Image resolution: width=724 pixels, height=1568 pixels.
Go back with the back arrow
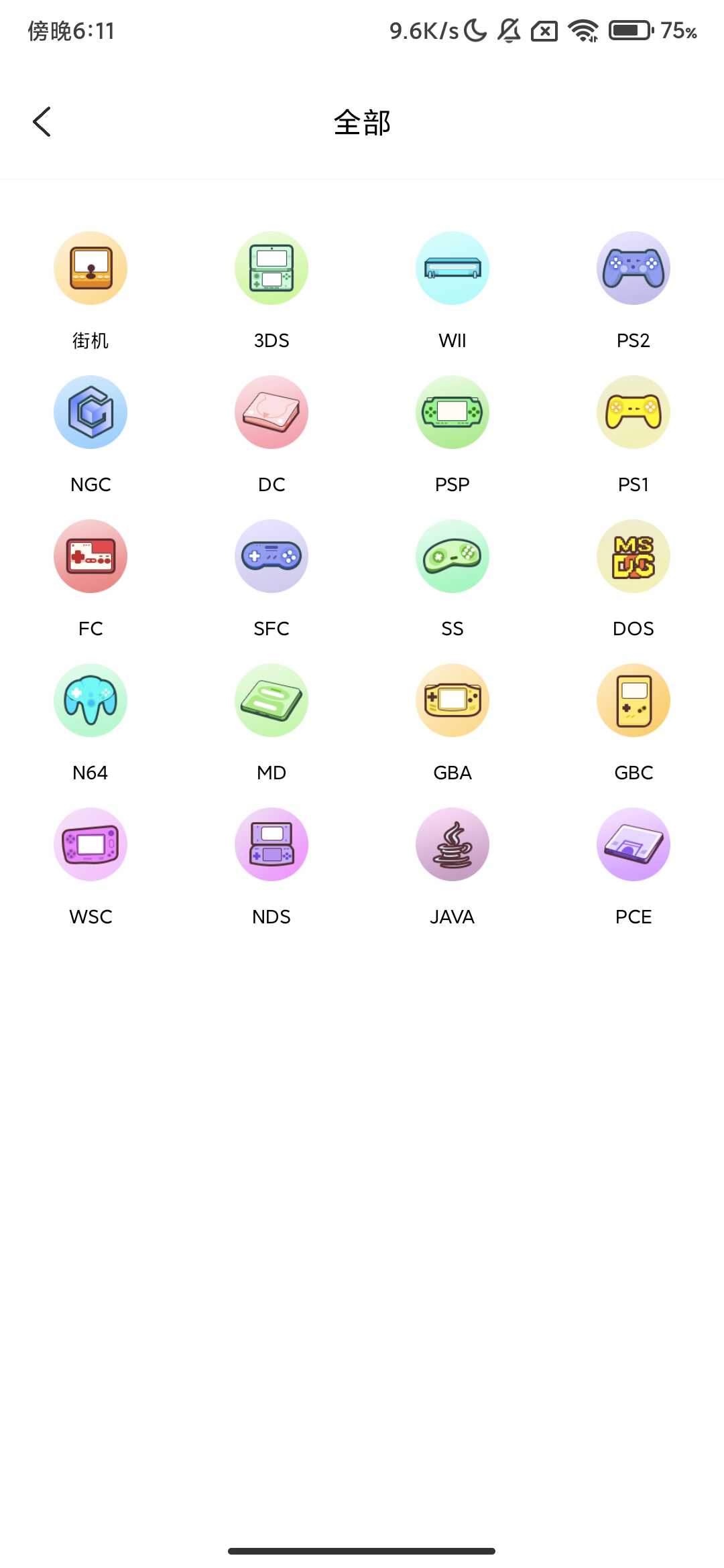[x=42, y=122]
